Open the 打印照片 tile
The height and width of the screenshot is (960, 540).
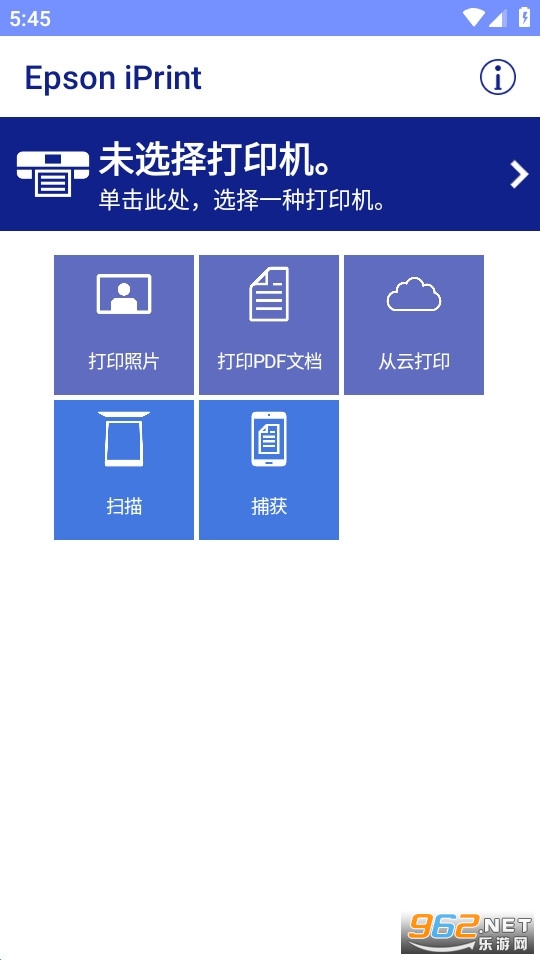(124, 325)
